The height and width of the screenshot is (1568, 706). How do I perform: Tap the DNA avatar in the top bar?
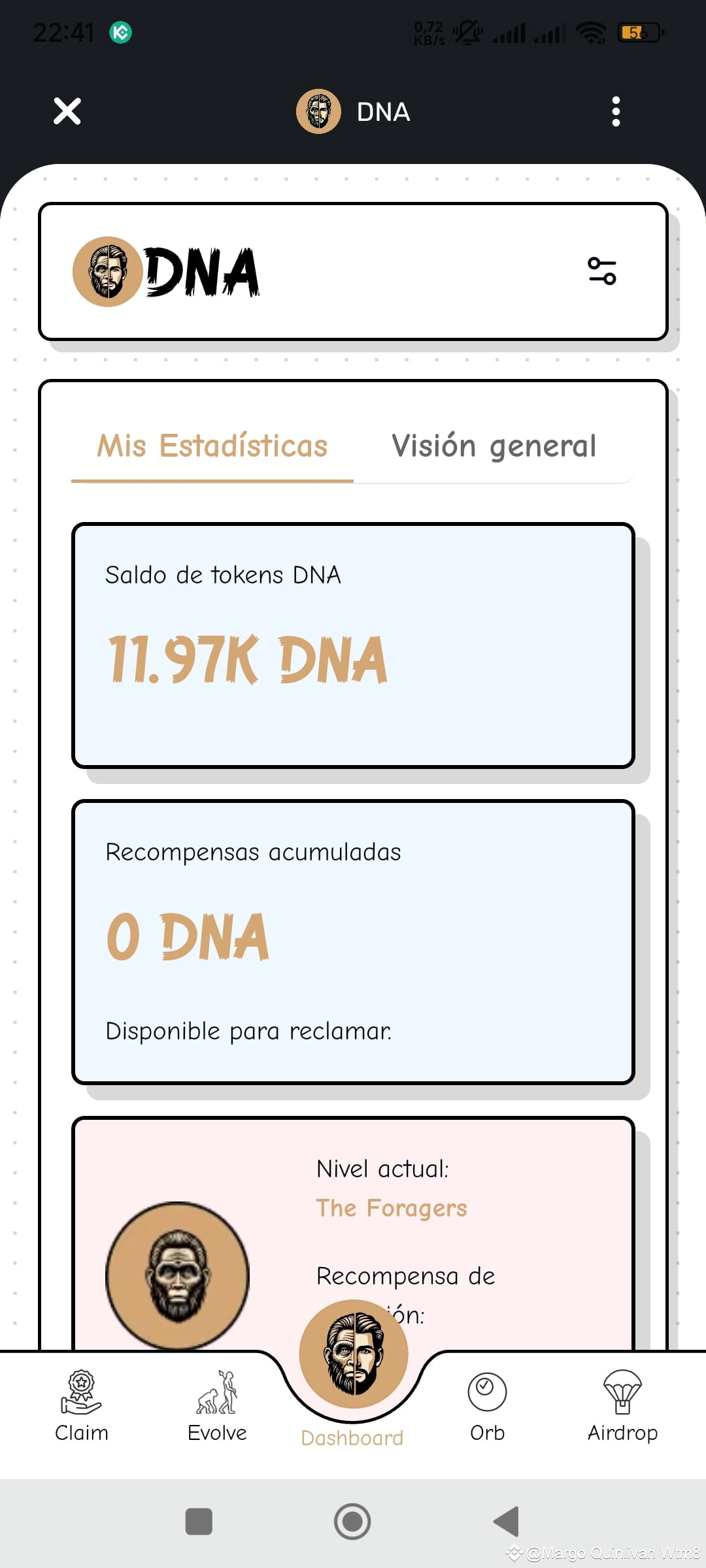[318, 112]
